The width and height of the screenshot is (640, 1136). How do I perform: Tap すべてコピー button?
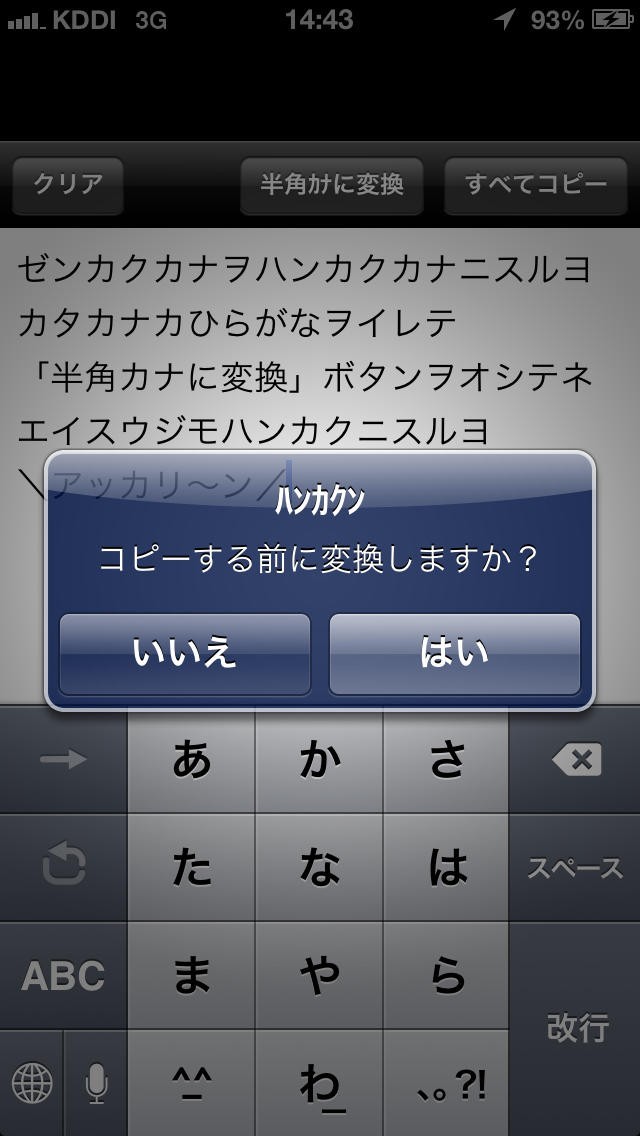coord(536,185)
